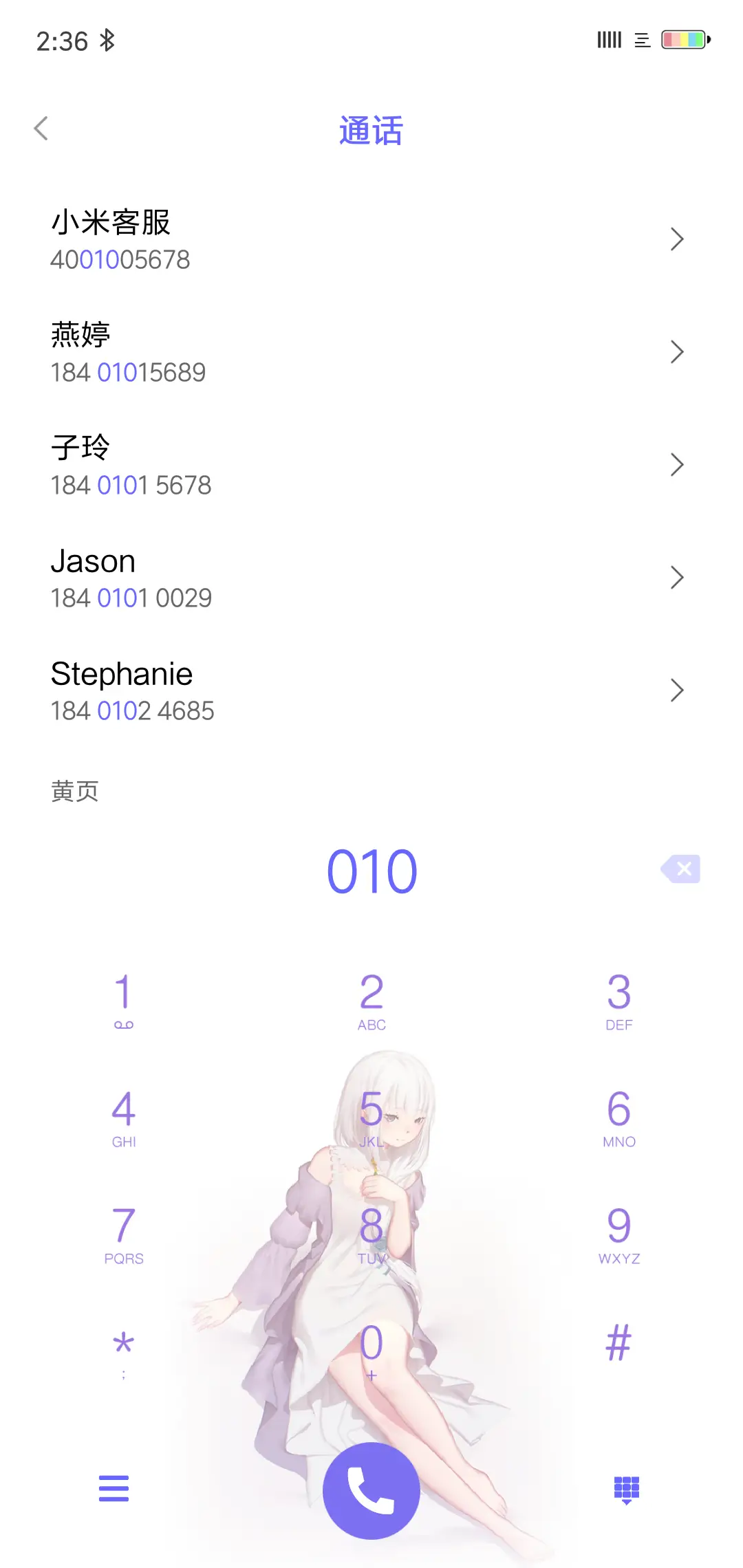This screenshot has height=1568, width=743.
Task: Tap the entered number 010 display
Action: pyautogui.click(x=371, y=869)
